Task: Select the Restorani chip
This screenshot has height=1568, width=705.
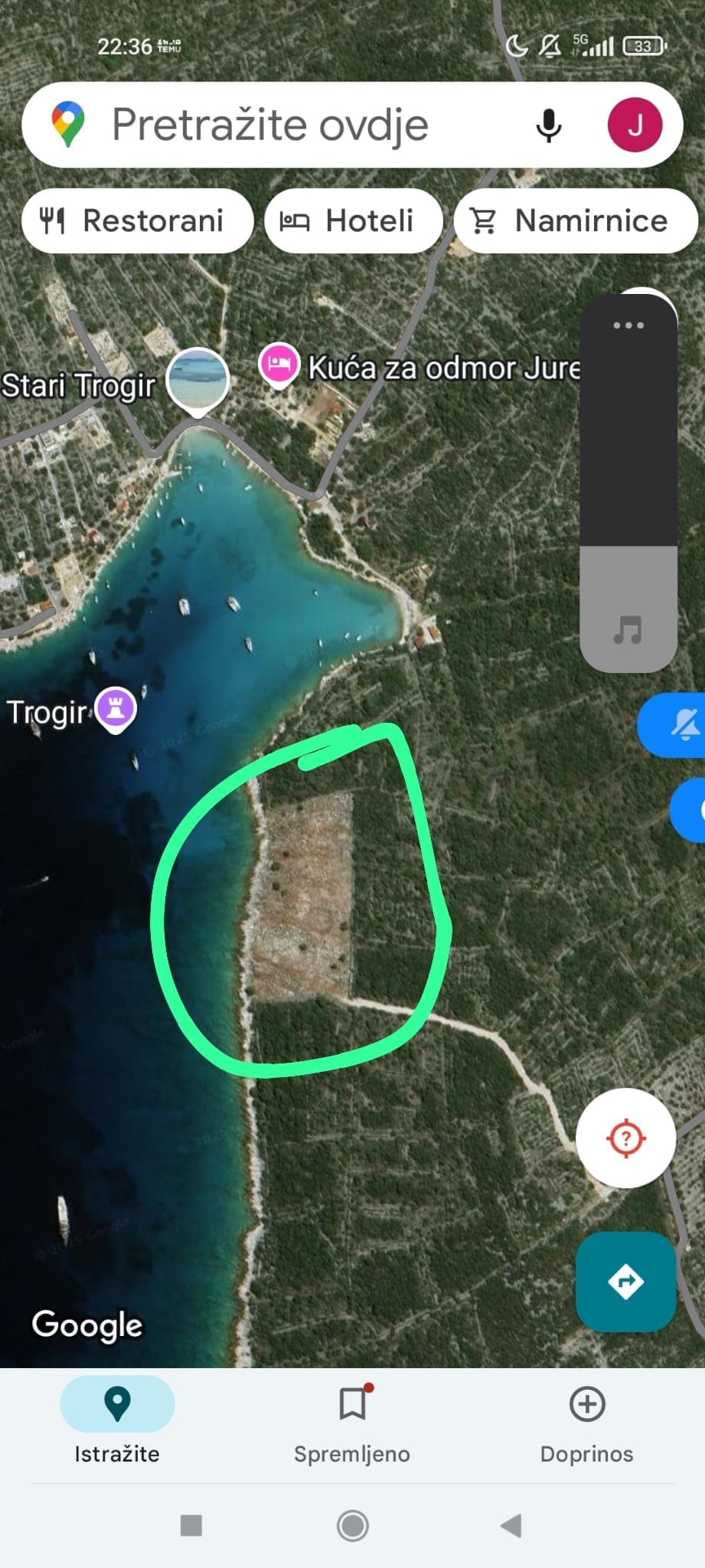Action: [x=137, y=220]
